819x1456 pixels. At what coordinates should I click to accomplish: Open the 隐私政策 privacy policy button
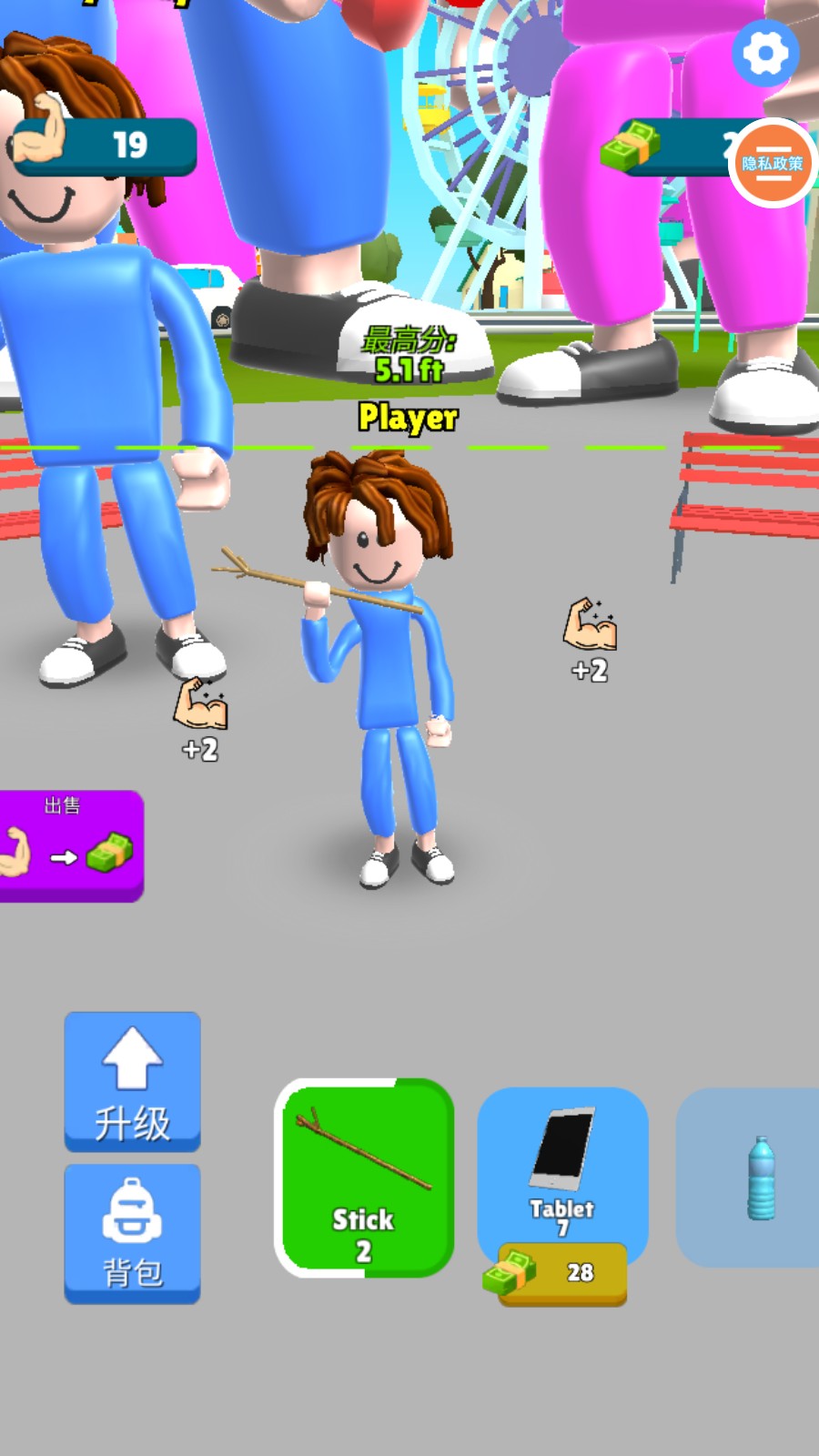coord(773,164)
